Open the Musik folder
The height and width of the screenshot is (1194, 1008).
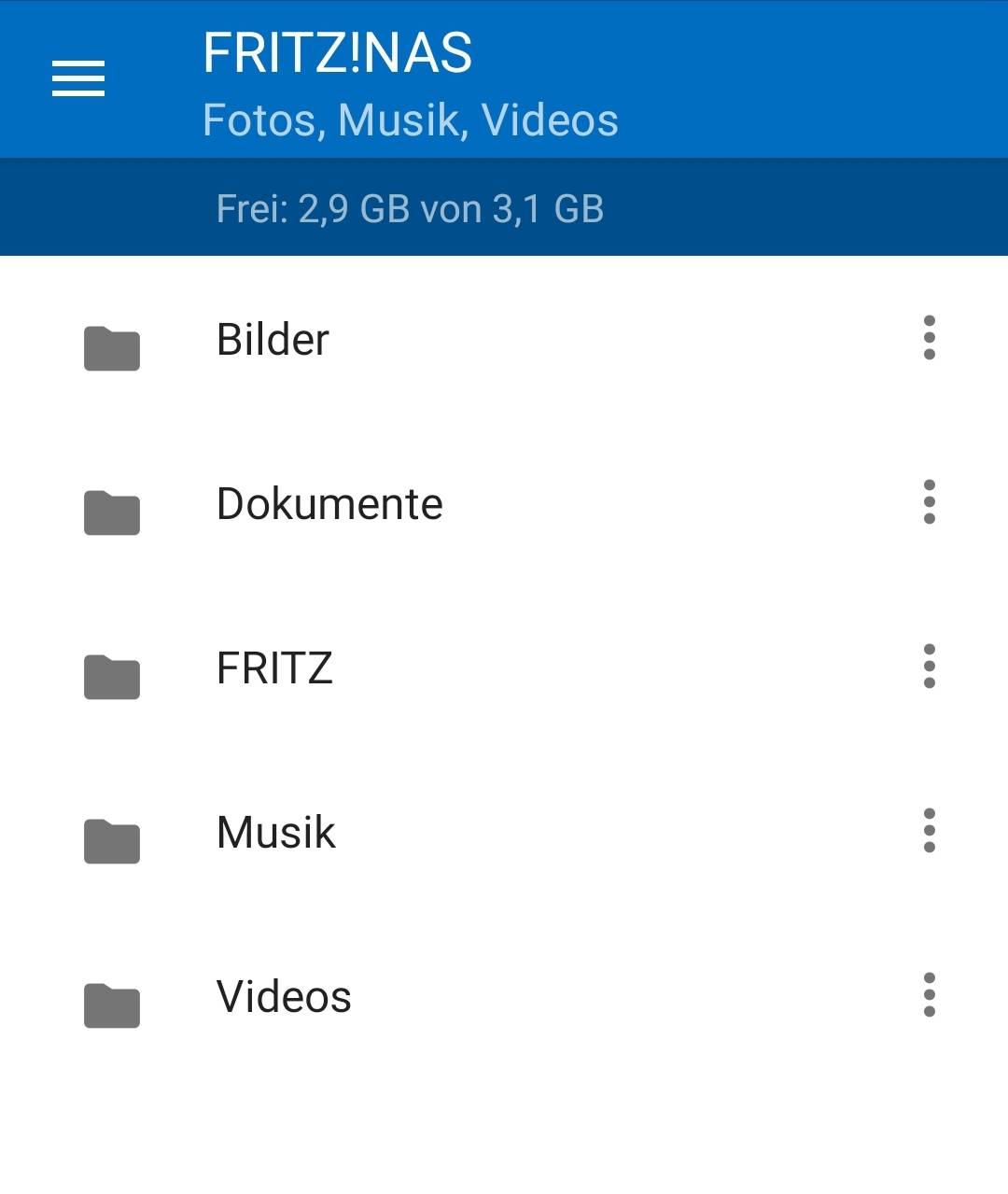click(x=275, y=833)
